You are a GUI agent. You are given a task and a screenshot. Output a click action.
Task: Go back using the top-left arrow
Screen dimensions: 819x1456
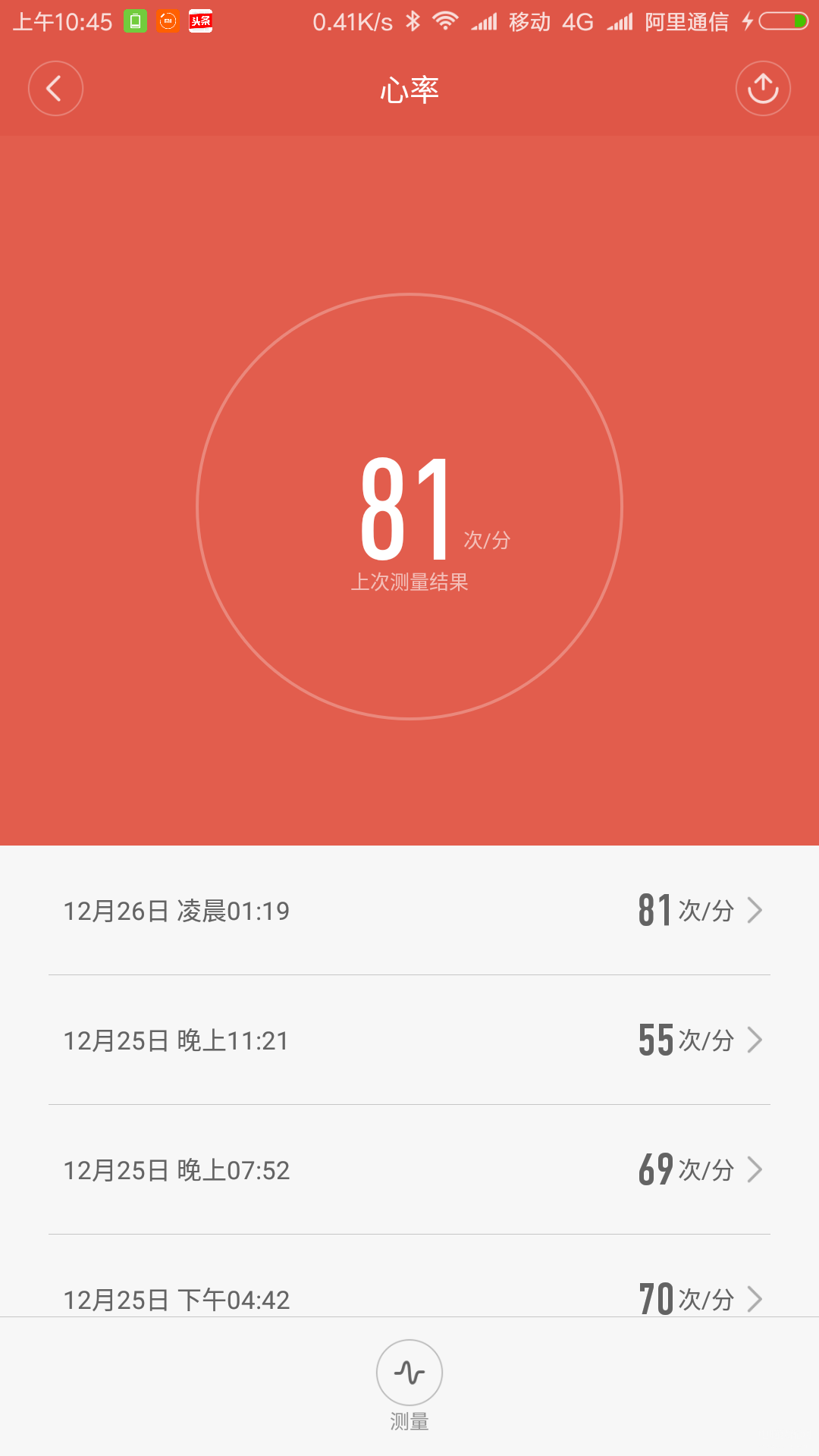(x=55, y=89)
